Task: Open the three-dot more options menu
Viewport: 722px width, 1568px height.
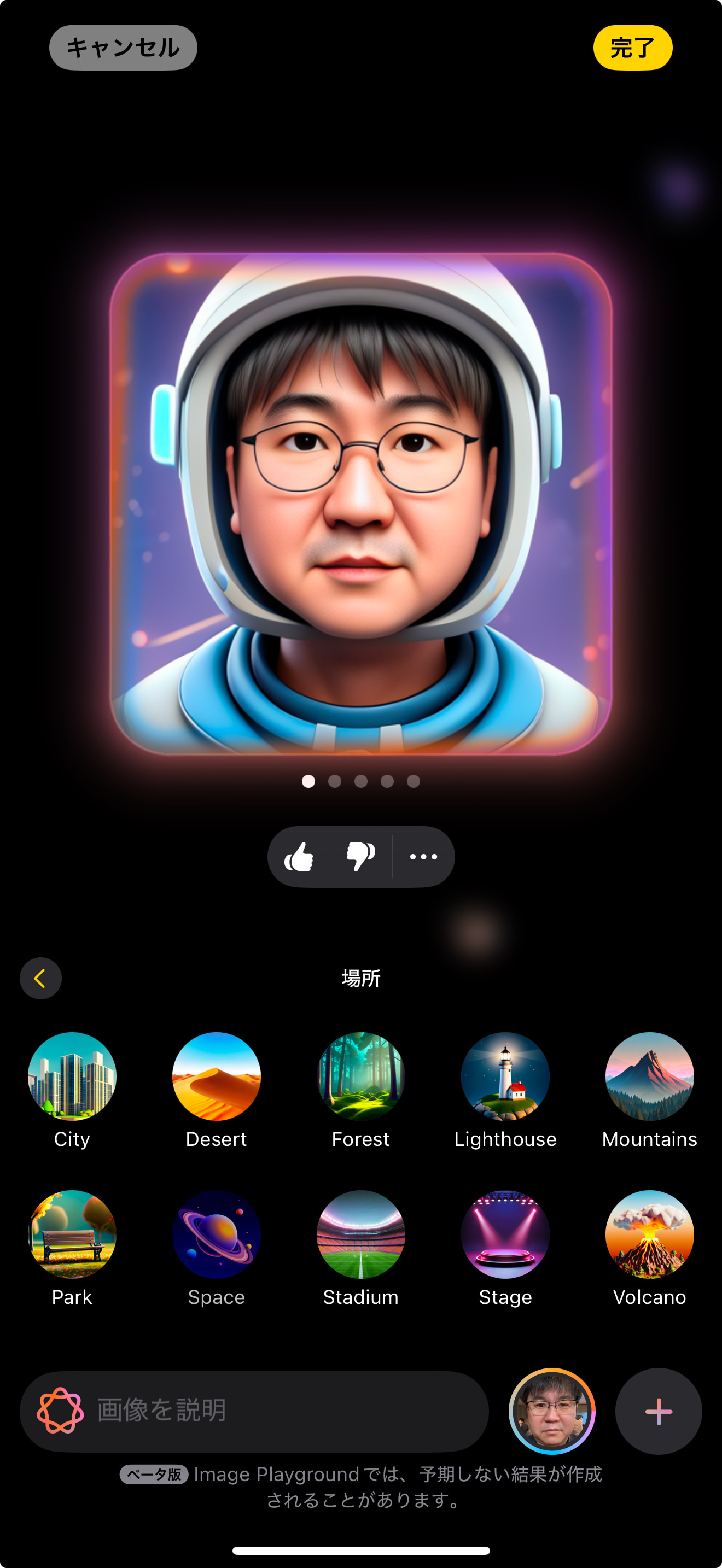Action: 424,856
